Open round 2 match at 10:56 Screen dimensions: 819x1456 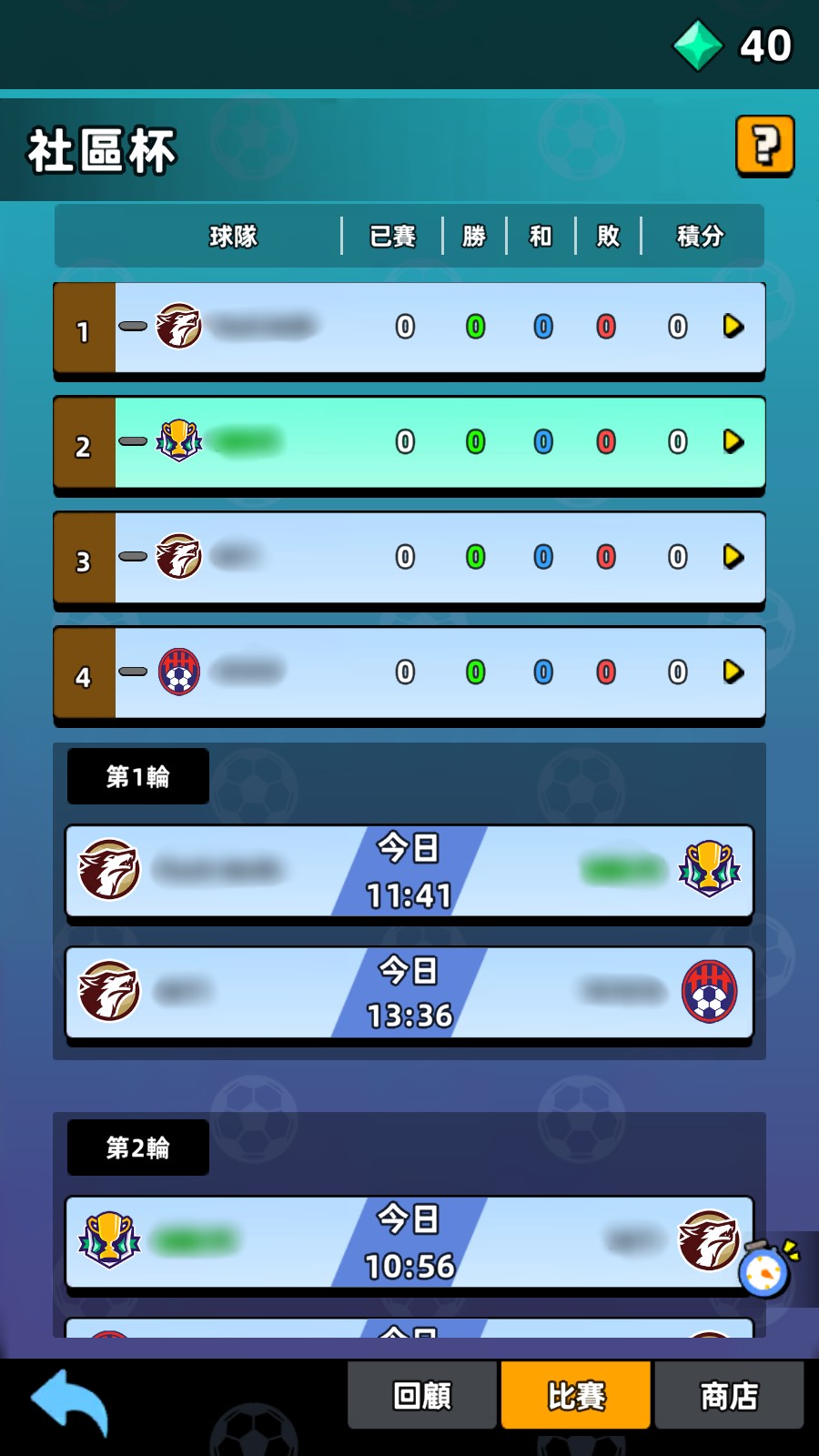[x=409, y=1241]
